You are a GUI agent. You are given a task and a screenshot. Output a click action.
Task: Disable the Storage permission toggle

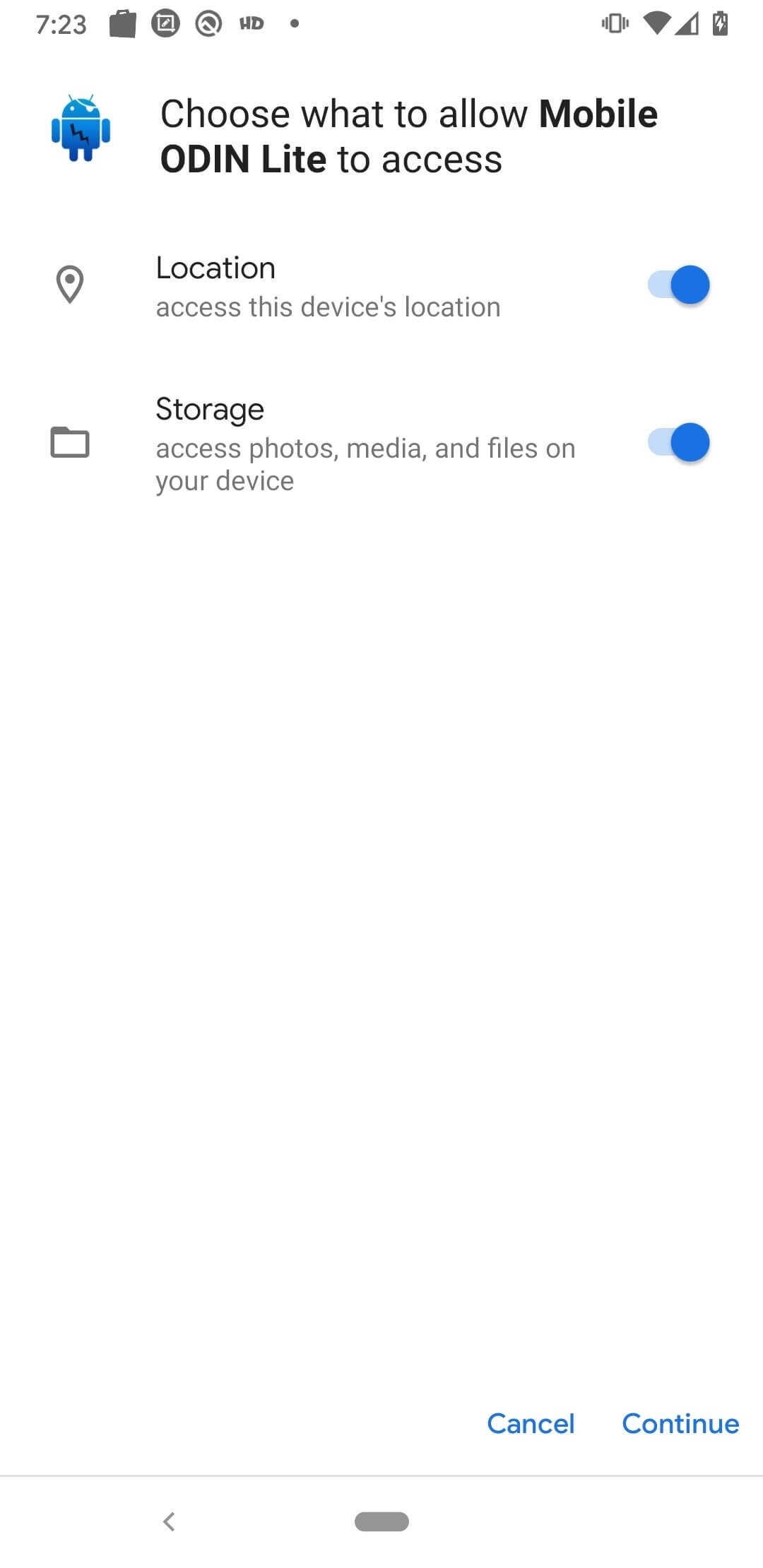(x=678, y=443)
